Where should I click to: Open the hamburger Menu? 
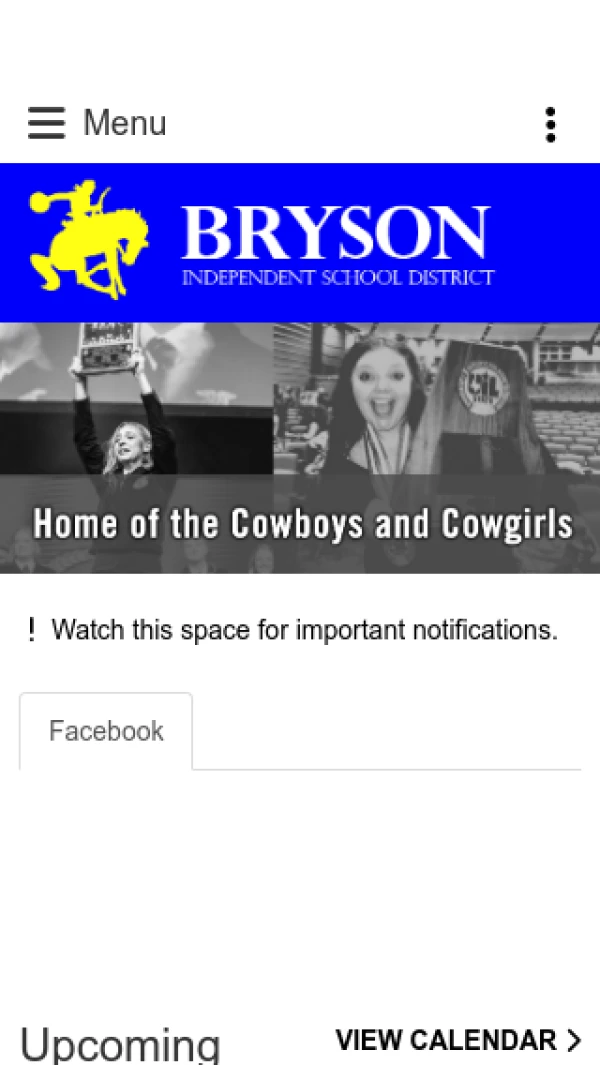[x=96, y=124]
